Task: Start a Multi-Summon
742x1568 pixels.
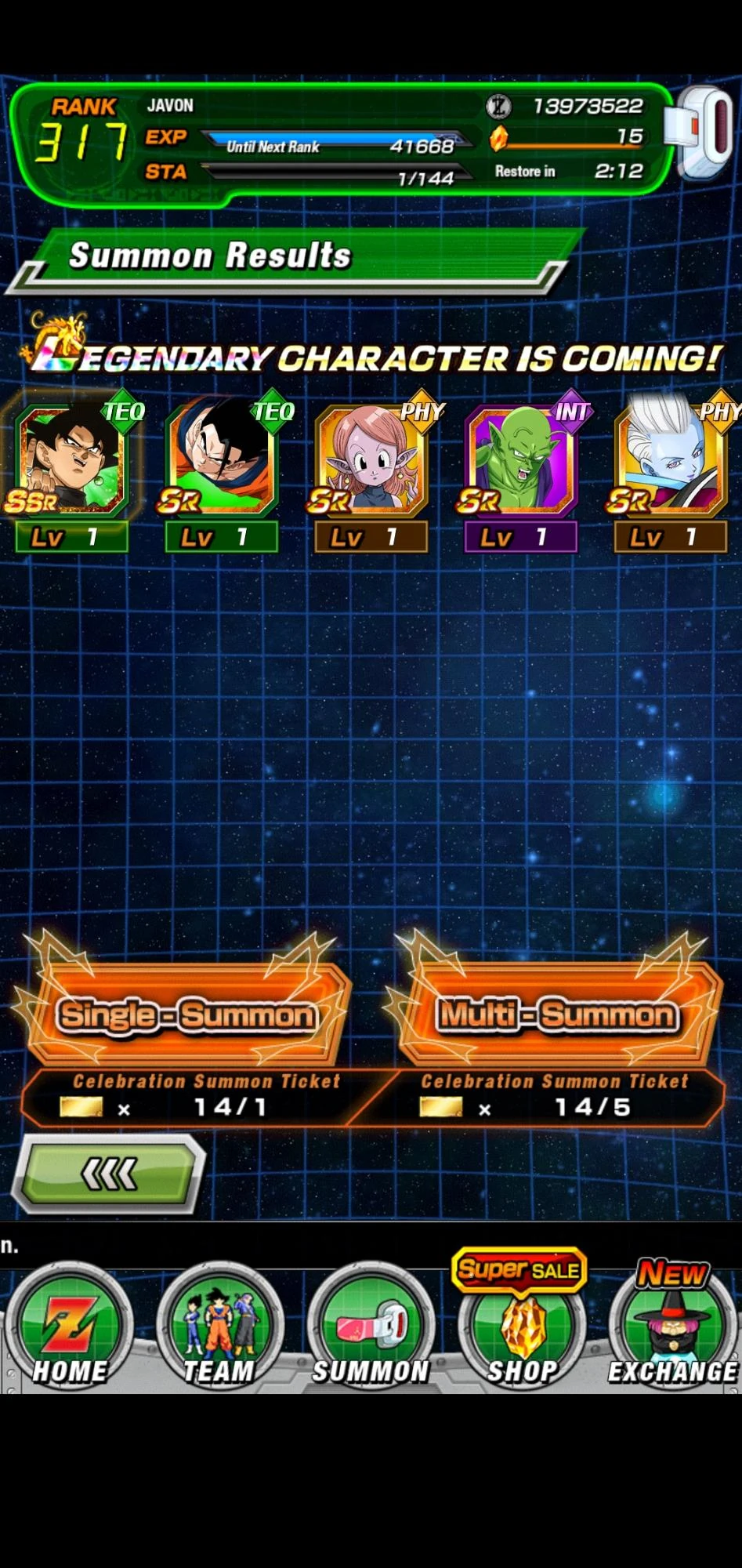Action: click(556, 1014)
